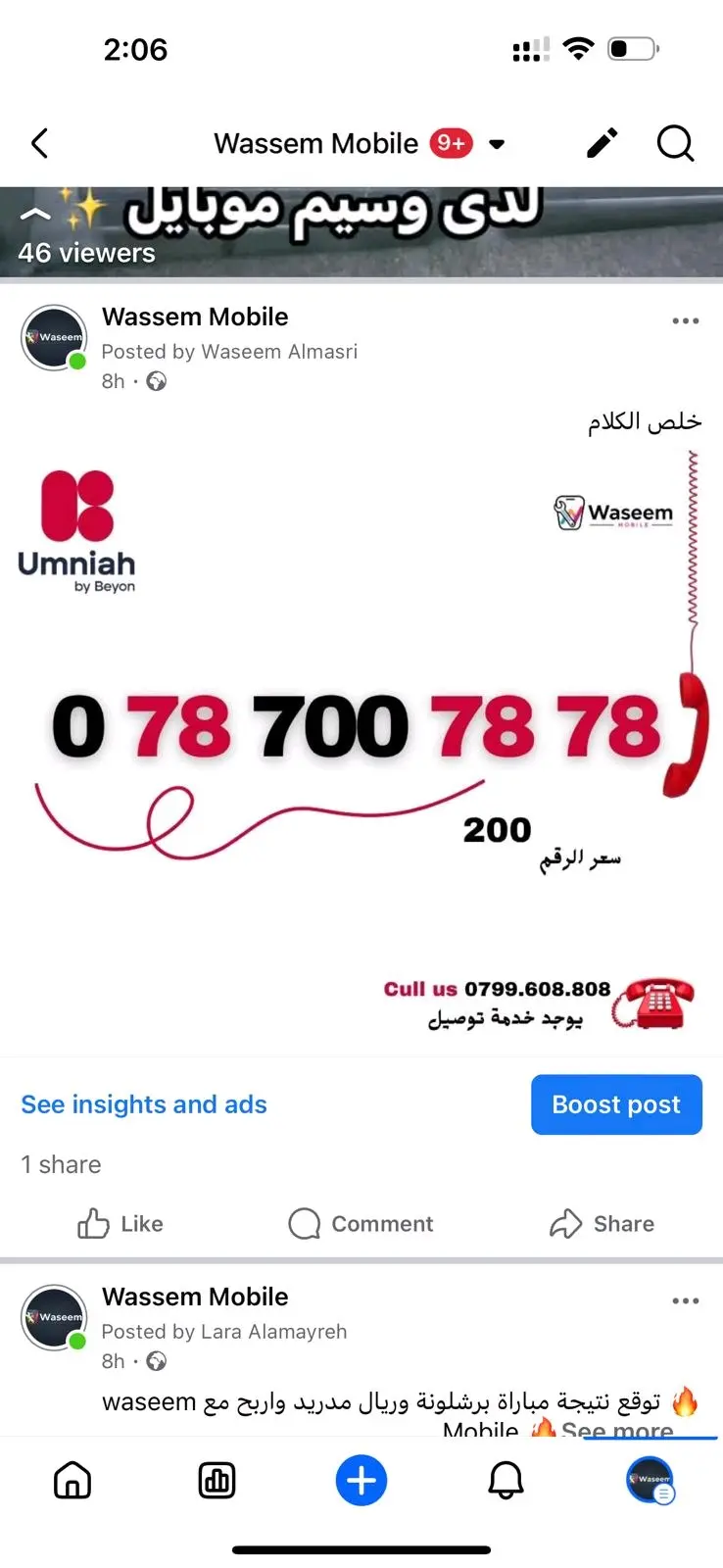Create new content with plus button
723x1568 pixels.
tap(361, 1480)
